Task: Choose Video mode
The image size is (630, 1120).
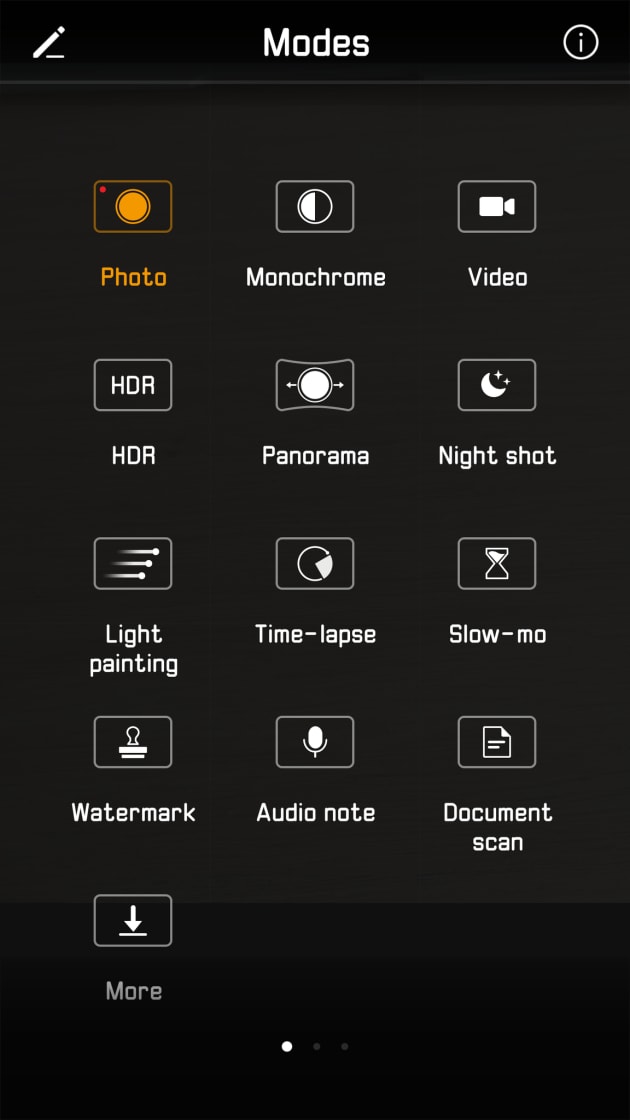Action: tap(497, 207)
